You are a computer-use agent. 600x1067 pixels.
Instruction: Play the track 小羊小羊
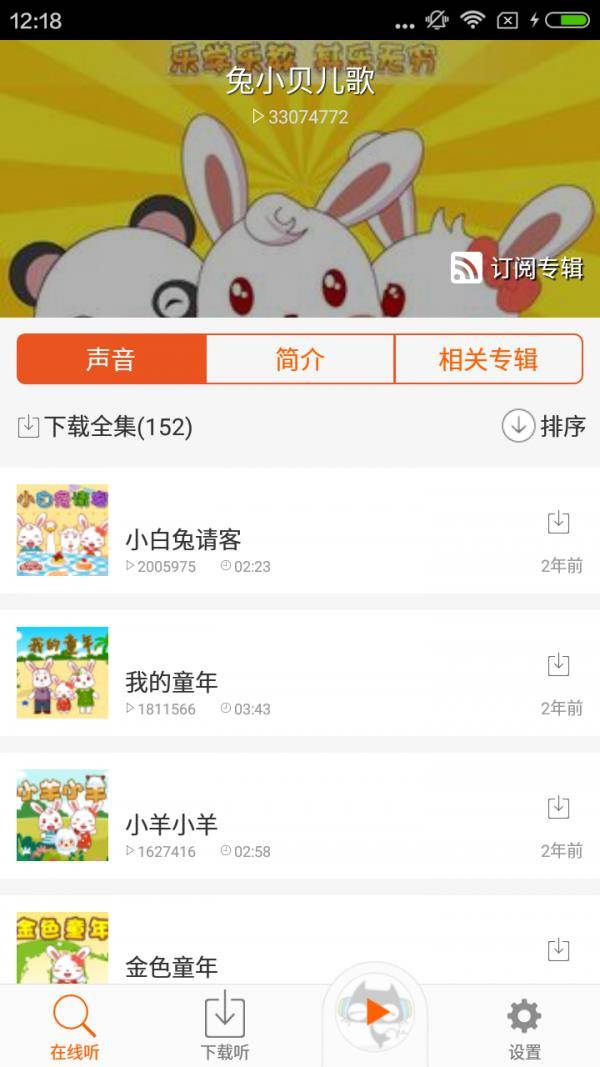click(171, 825)
